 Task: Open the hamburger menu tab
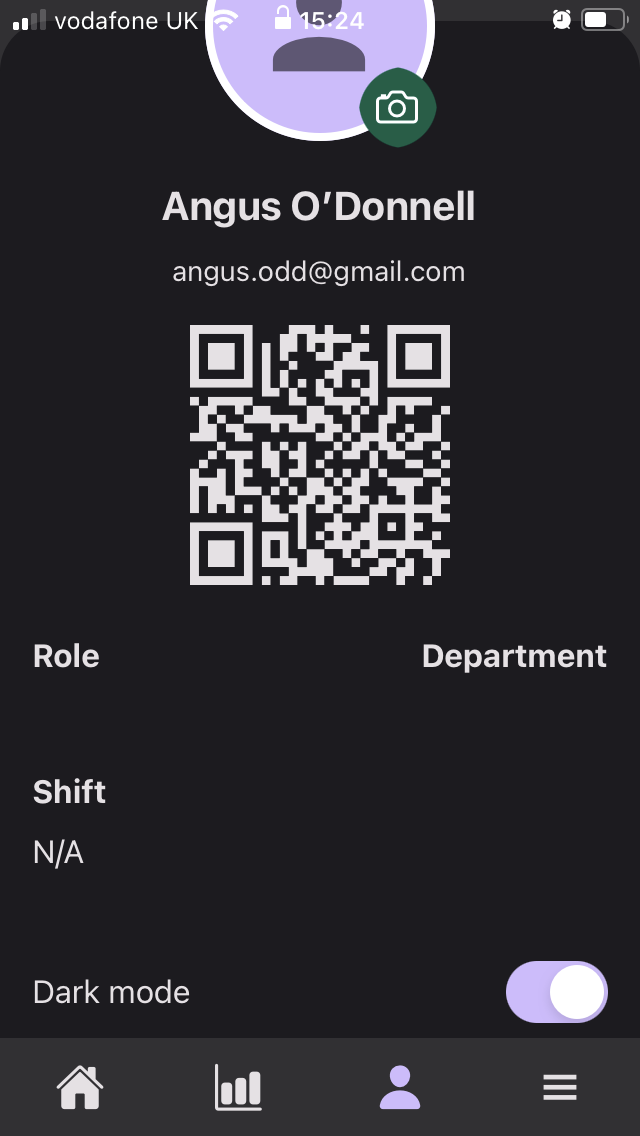tap(560, 1087)
